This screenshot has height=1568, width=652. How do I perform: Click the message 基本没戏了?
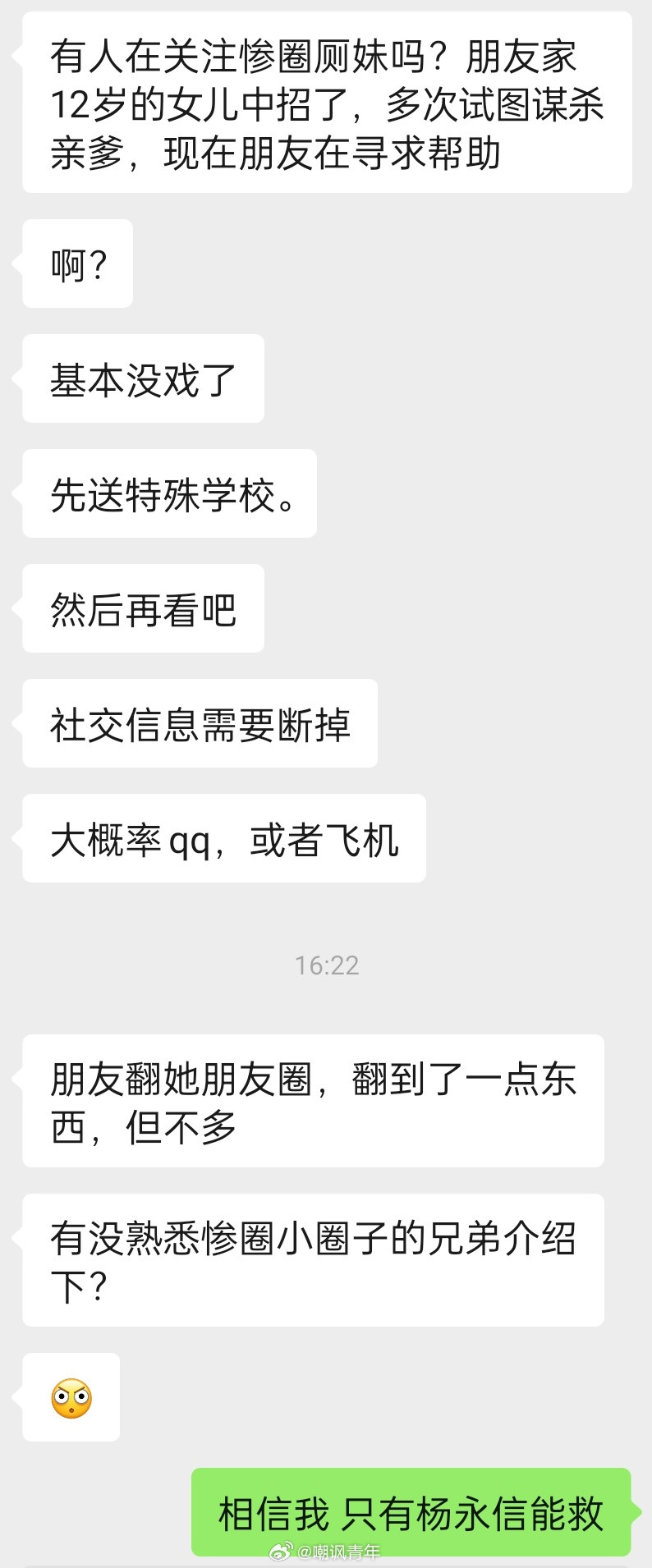142,378
